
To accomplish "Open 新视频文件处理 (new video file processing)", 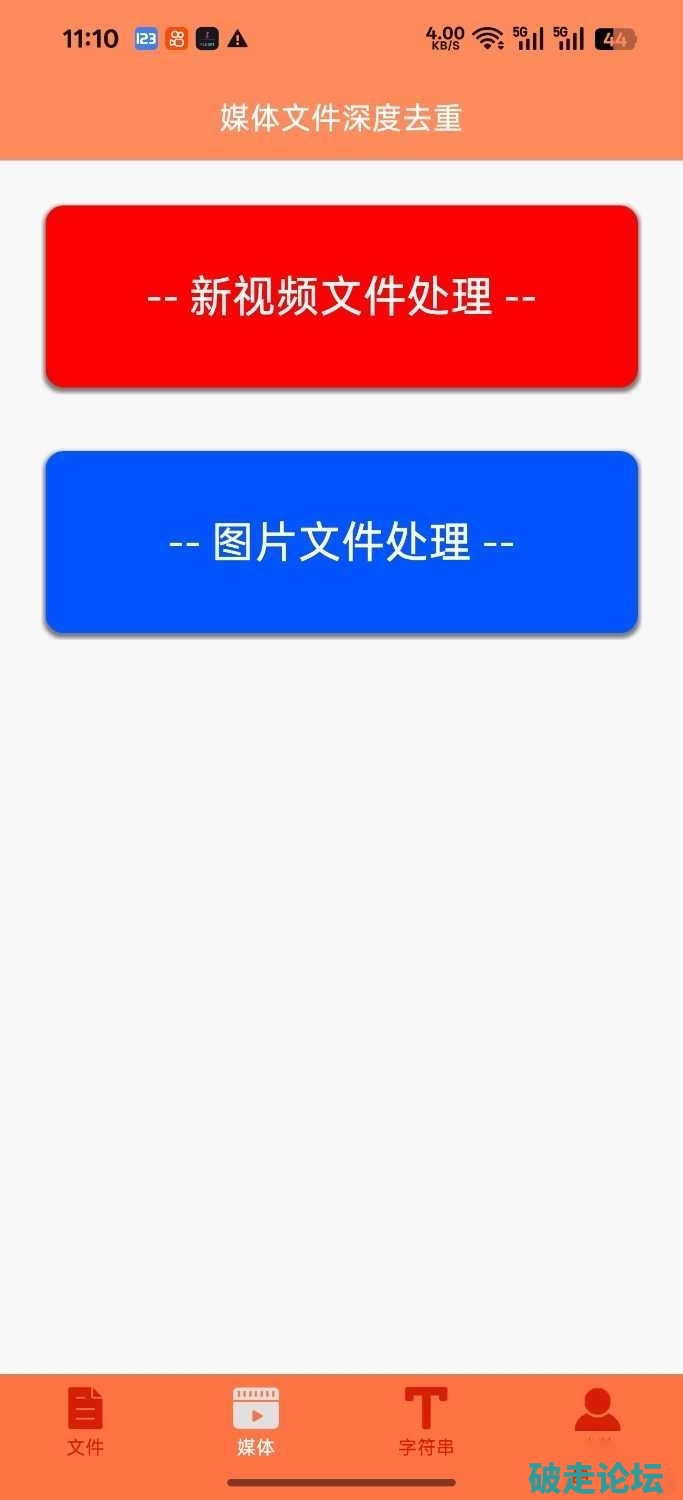I will tap(341, 296).
